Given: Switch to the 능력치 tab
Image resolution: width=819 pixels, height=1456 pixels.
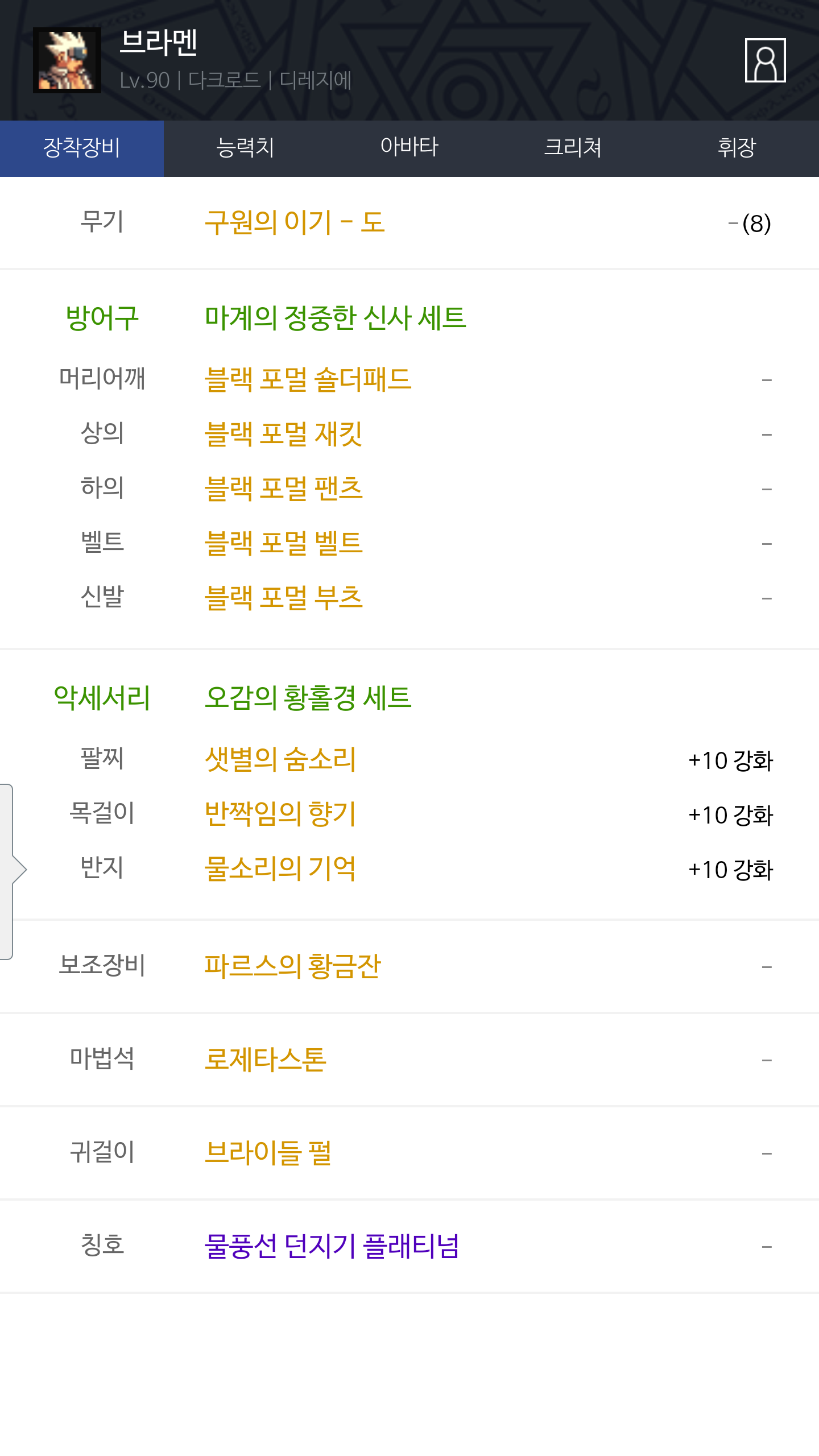Looking at the screenshot, I should click(x=246, y=148).
